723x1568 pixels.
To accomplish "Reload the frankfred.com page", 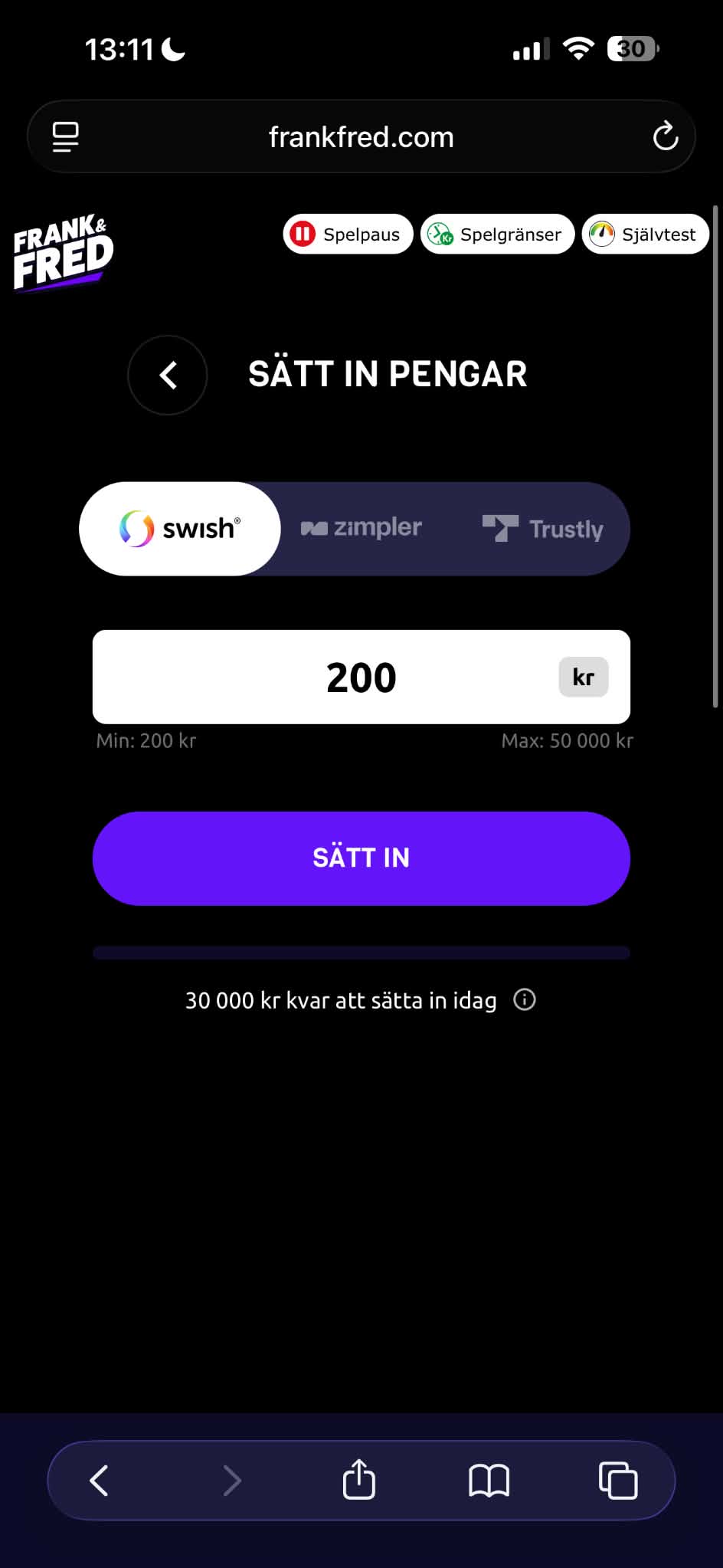I will 665,137.
